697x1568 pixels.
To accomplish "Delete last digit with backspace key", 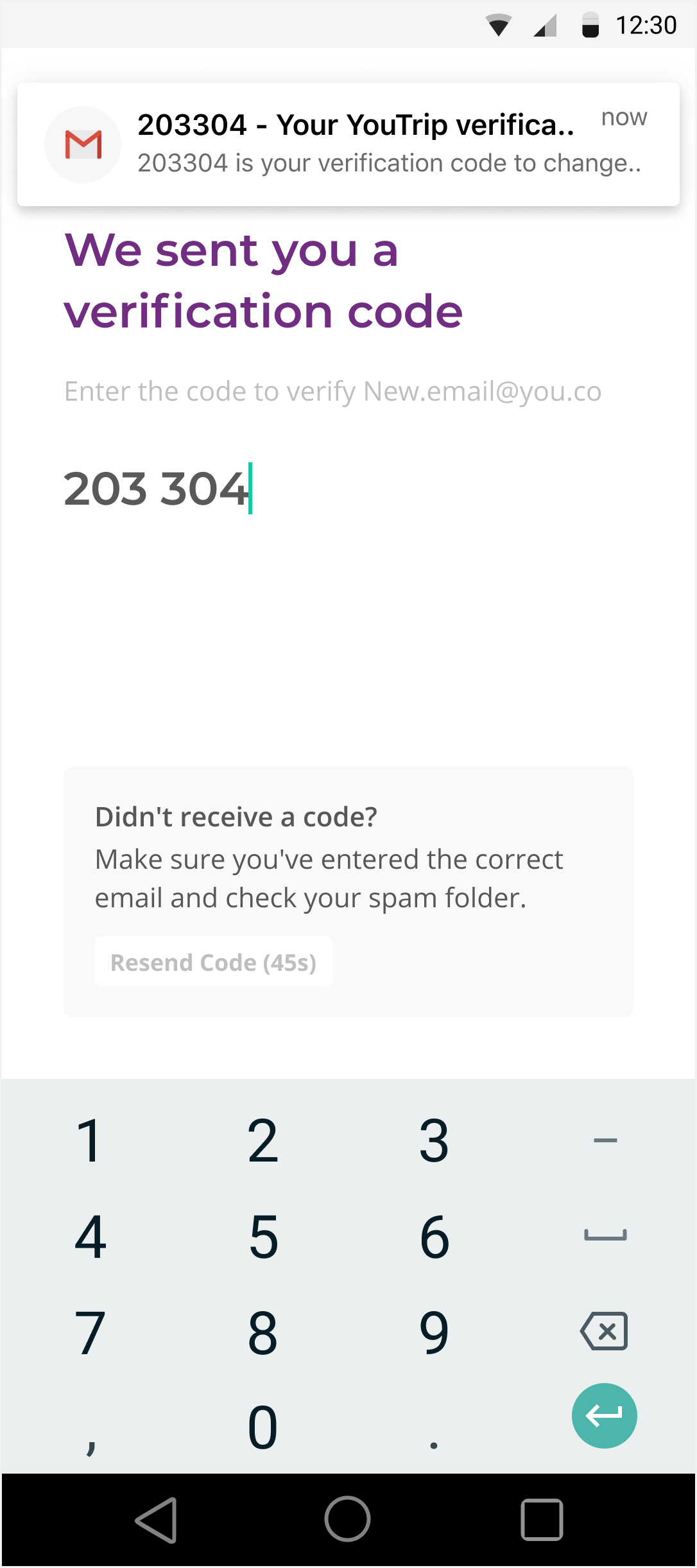I will click(x=604, y=1332).
